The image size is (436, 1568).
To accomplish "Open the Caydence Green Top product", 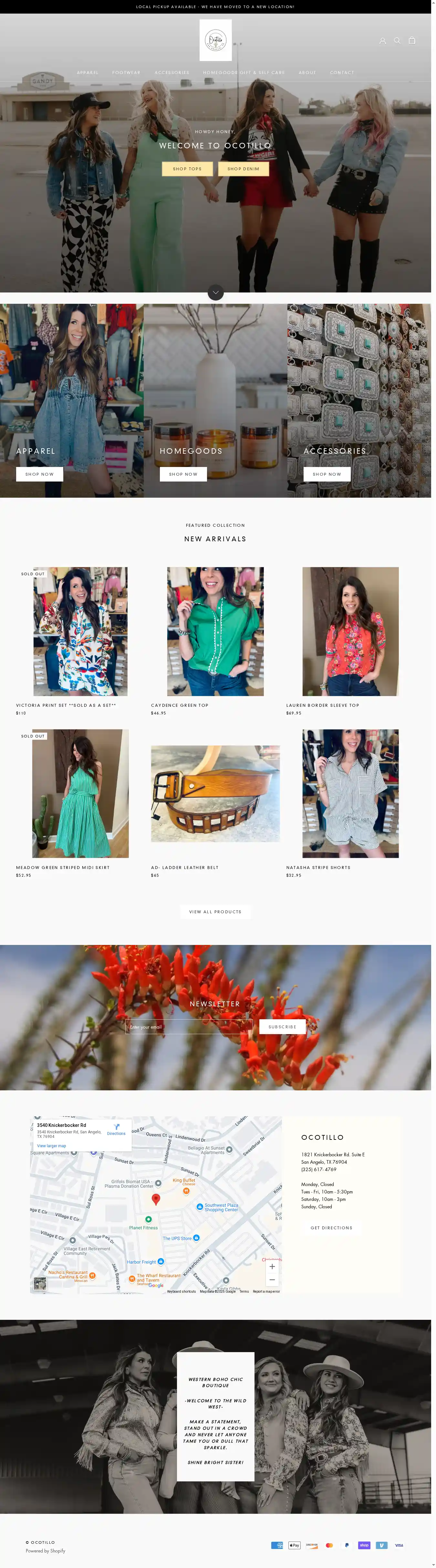I will pos(215,631).
